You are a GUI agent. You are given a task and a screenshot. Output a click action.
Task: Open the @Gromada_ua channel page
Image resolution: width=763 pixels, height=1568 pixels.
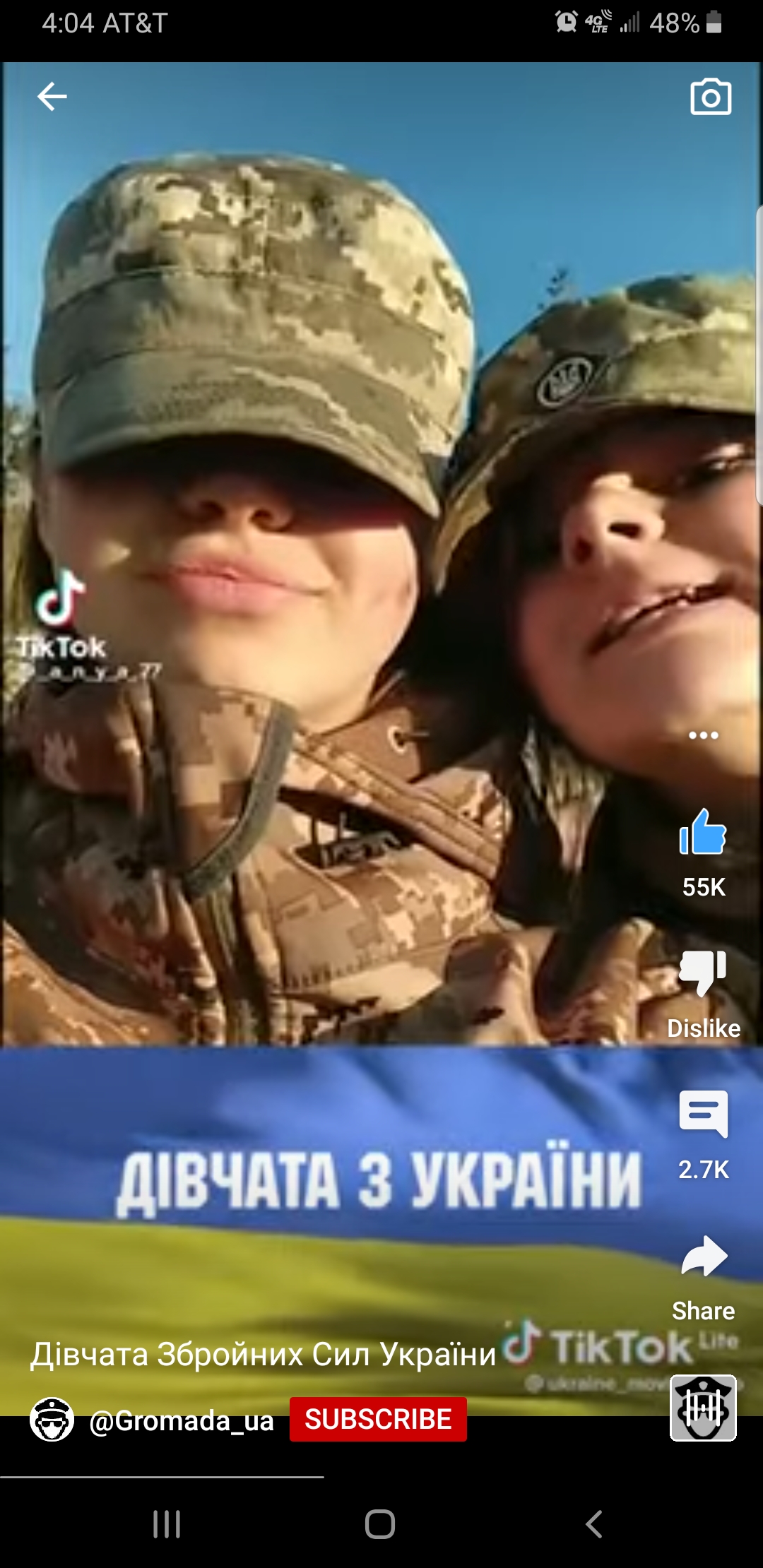(181, 1420)
